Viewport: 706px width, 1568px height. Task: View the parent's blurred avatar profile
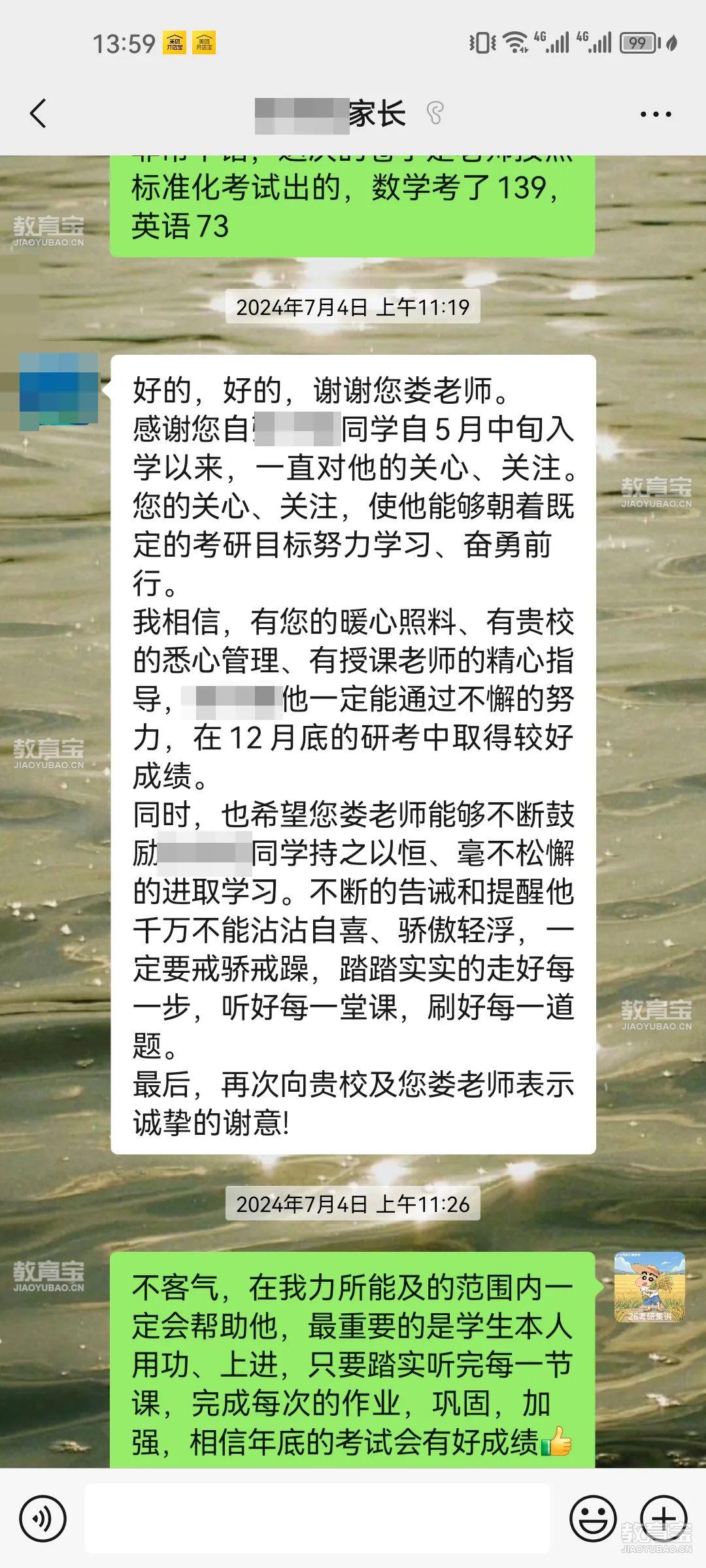tap(59, 390)
